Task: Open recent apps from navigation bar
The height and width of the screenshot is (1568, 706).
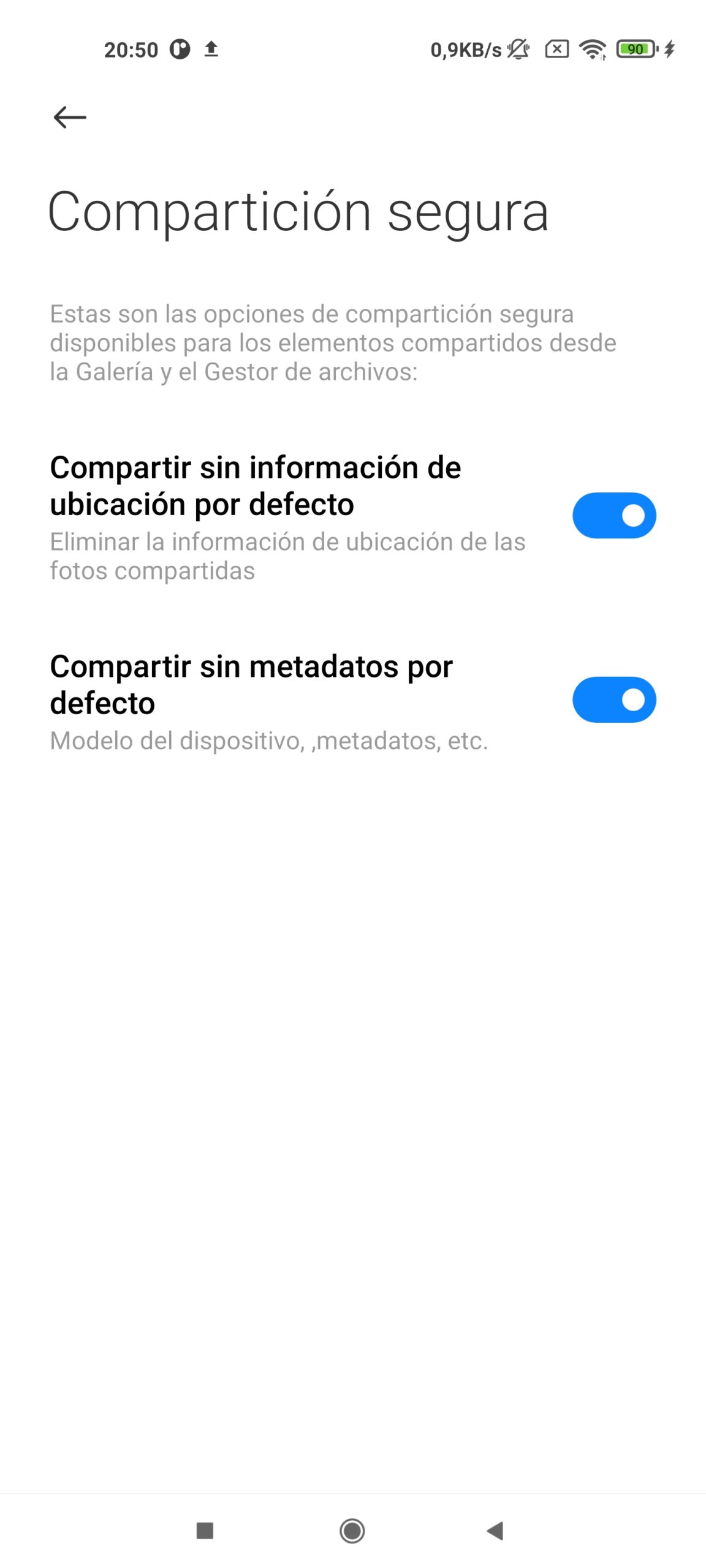Action: pos(205,1531)
